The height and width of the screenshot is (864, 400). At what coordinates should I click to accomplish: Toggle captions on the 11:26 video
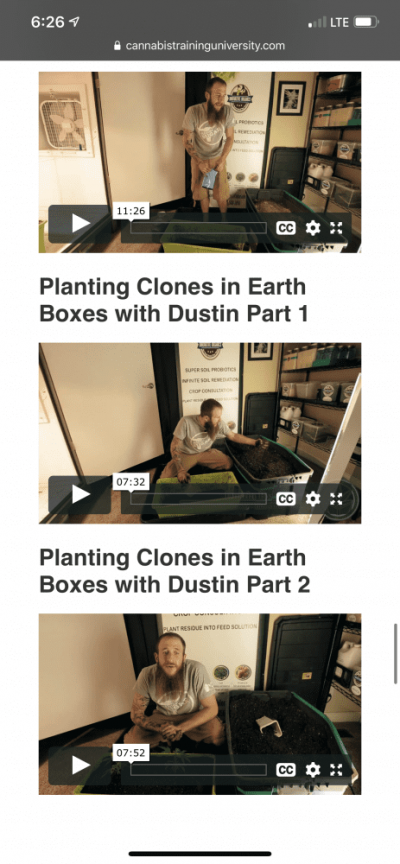pyautogui.click(x=285, y=228)
